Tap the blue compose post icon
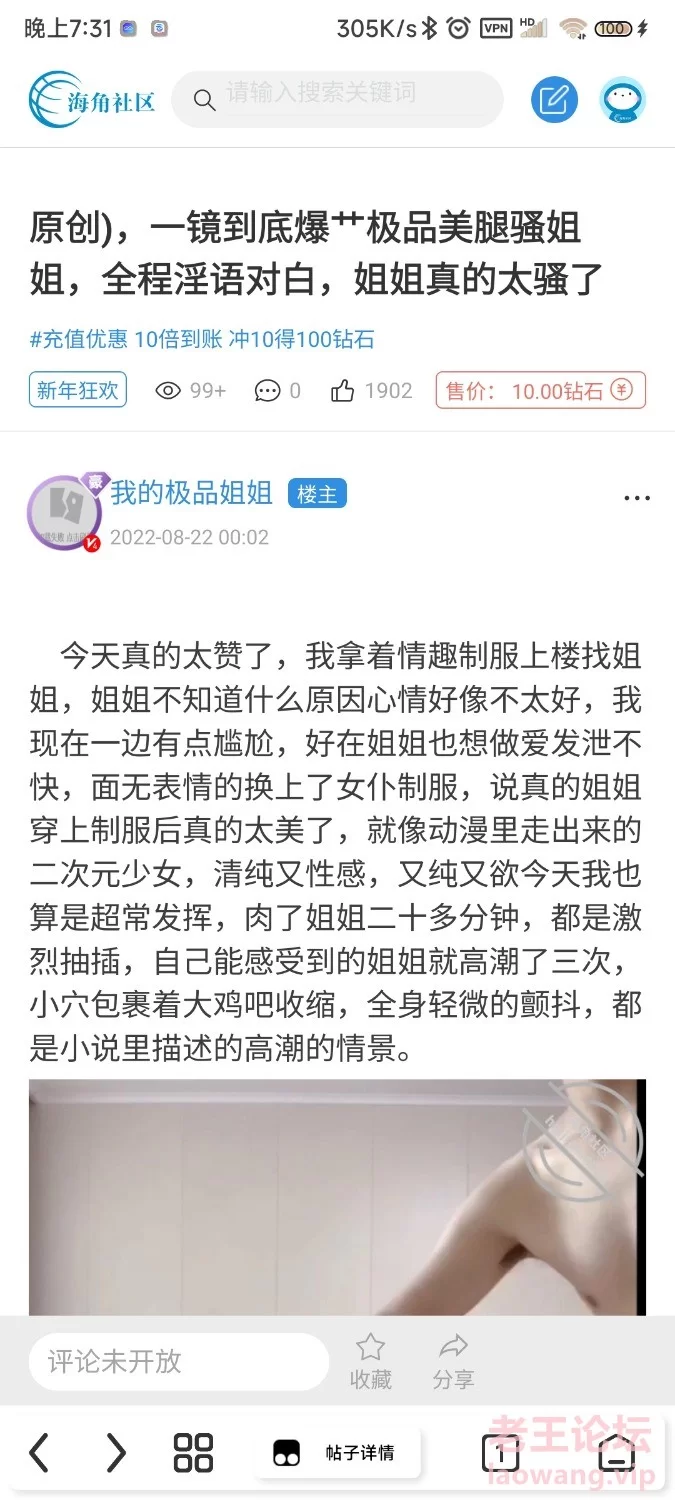Image resolution: width=675 pixels, height=1500 pixels. [554, 99]
